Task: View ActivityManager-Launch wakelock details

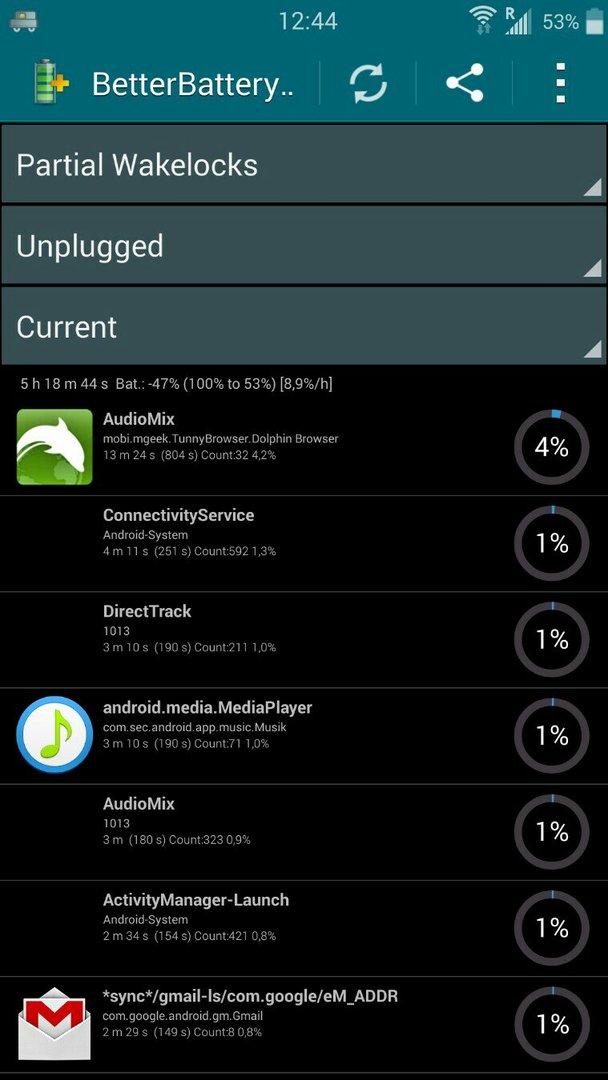Action: coord(304,928)
